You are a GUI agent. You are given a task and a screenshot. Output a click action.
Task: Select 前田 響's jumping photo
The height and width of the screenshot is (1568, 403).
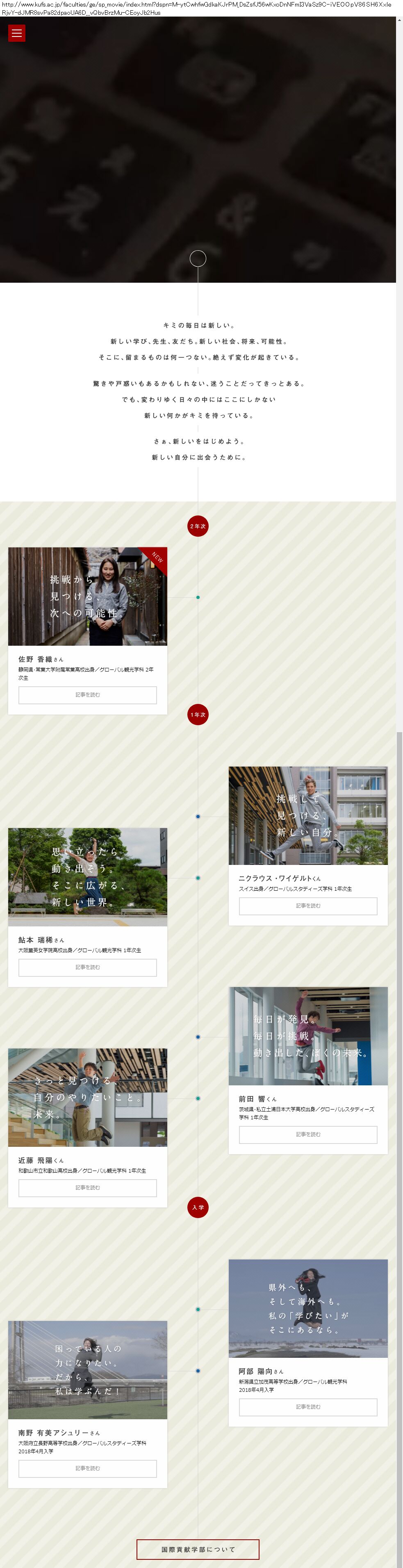(x=308, y=1036)
